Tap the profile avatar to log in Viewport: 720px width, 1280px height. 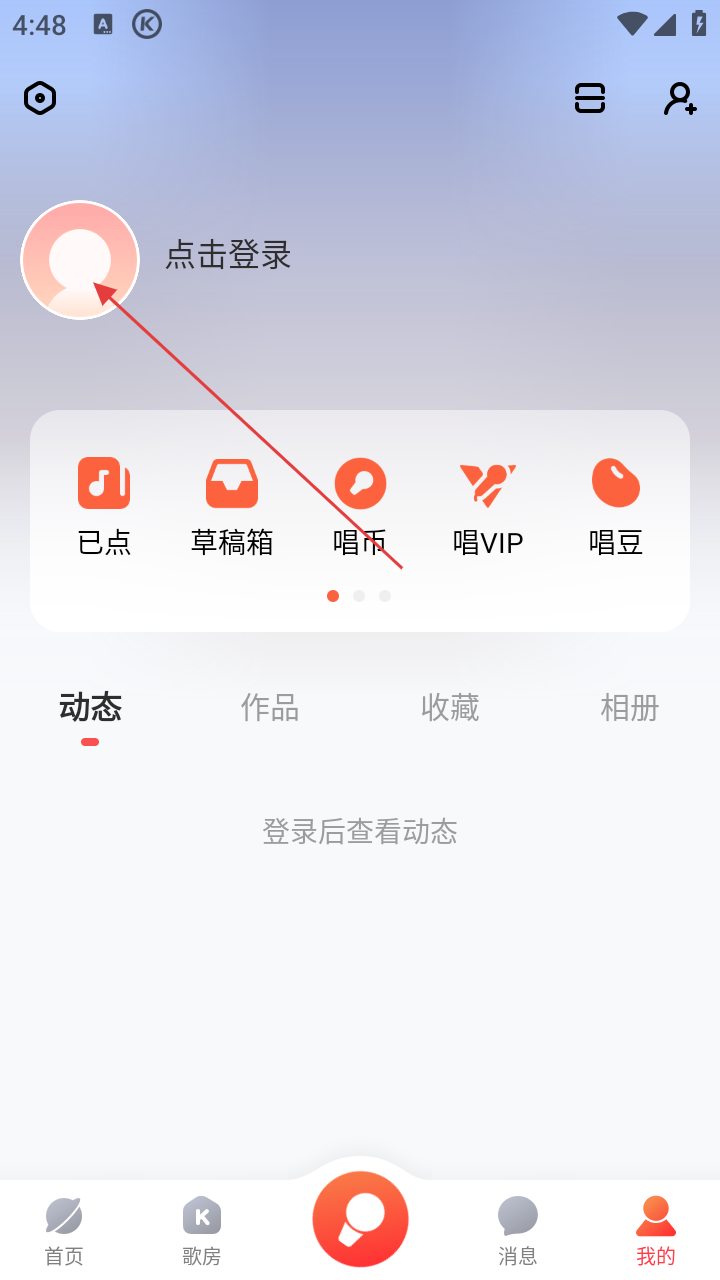click(80, 260)
